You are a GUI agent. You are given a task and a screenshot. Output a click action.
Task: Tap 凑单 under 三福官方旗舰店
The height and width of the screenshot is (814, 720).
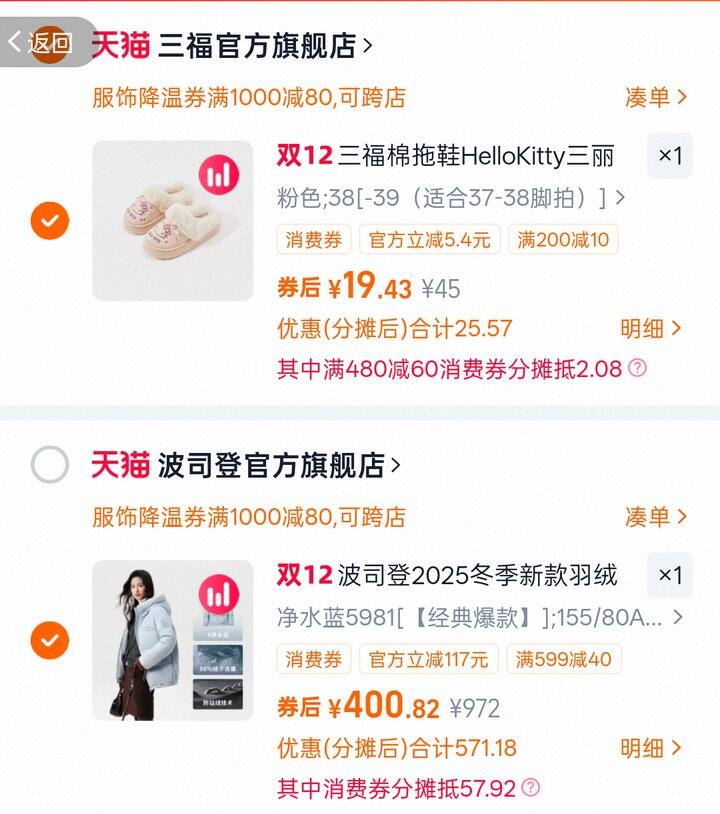pyautogui.click(x=656, y=97)
